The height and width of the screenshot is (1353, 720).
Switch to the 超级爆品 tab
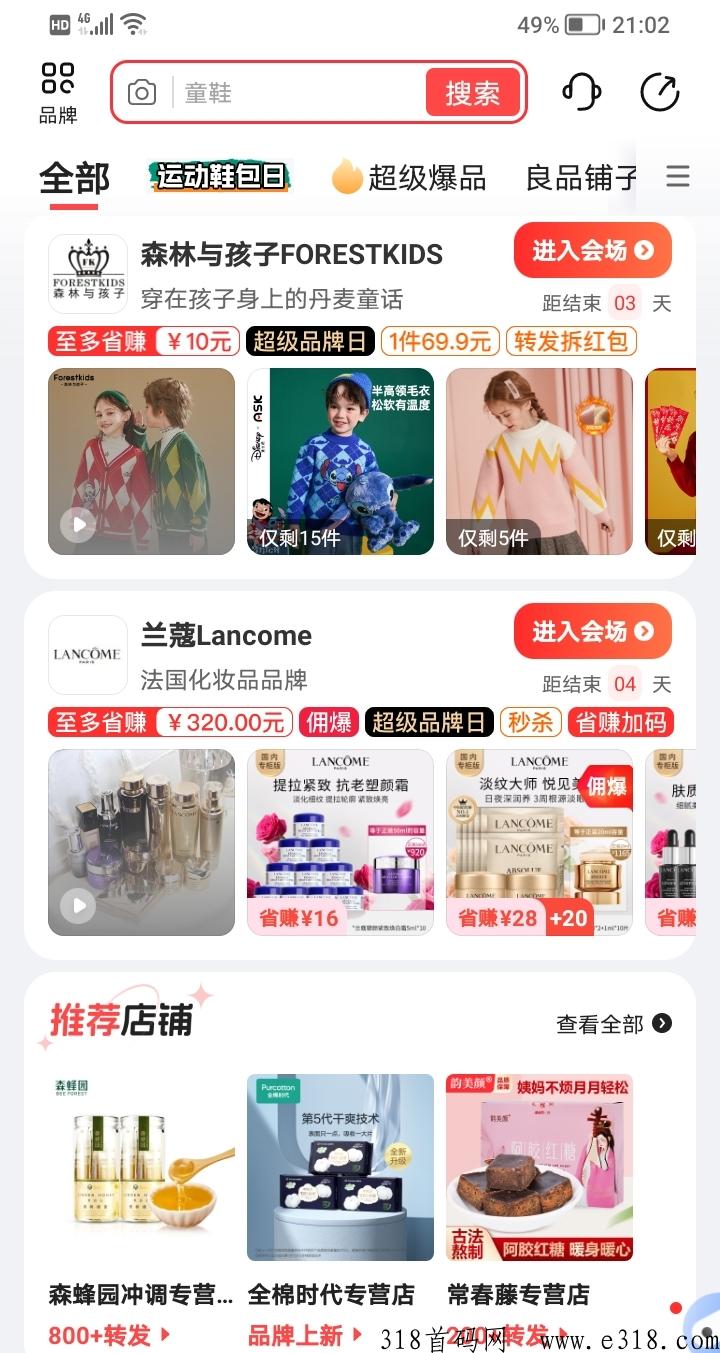408,177
